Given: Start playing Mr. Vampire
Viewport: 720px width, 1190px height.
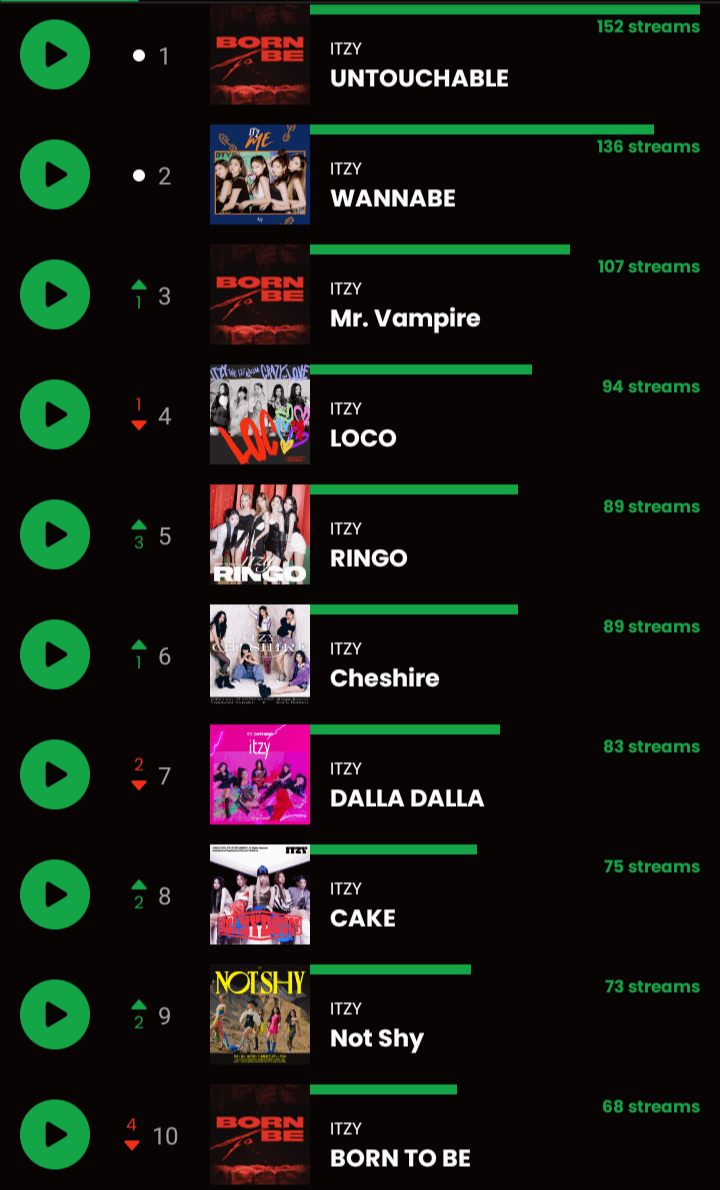Looking at the screenshot, I should click(x=55, y=295).
